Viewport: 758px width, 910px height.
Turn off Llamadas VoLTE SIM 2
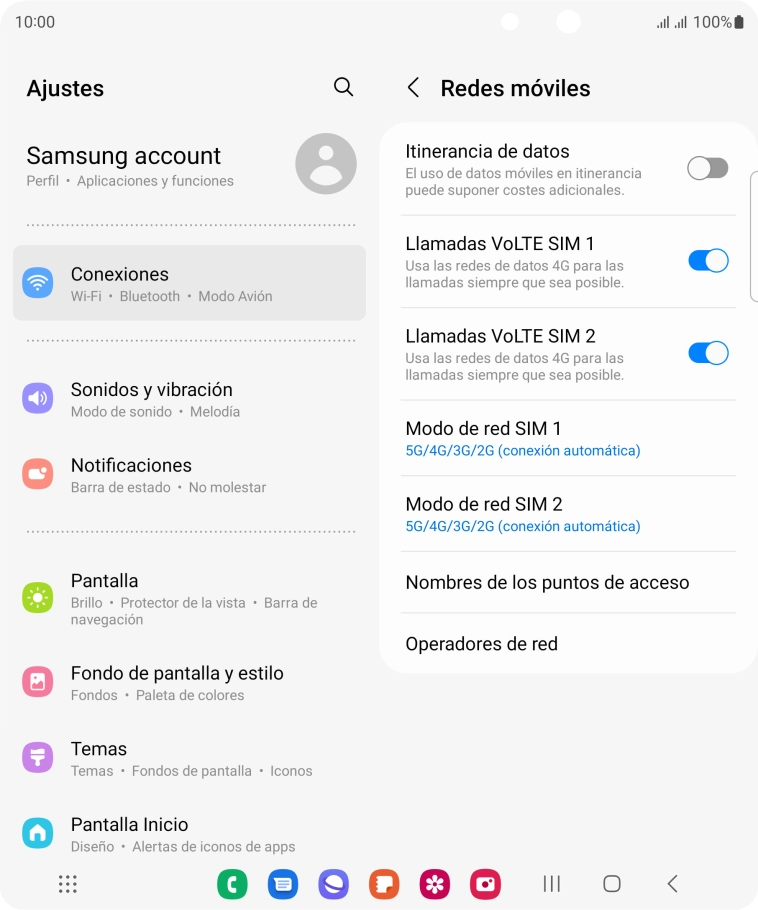pyautogui.click(x=708, y=353)
